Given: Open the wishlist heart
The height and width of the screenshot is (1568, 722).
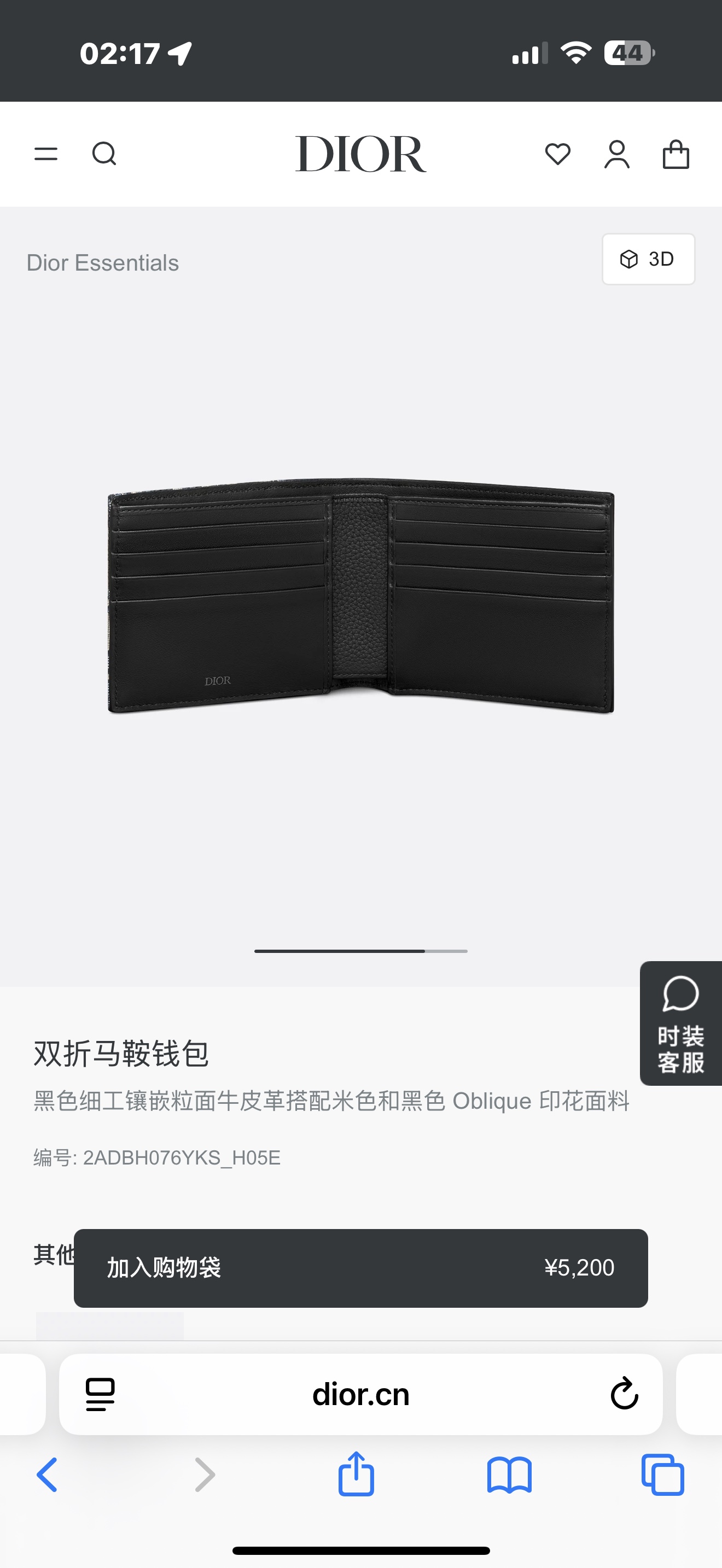Looking at the screenshot, I should coord(557,154).
